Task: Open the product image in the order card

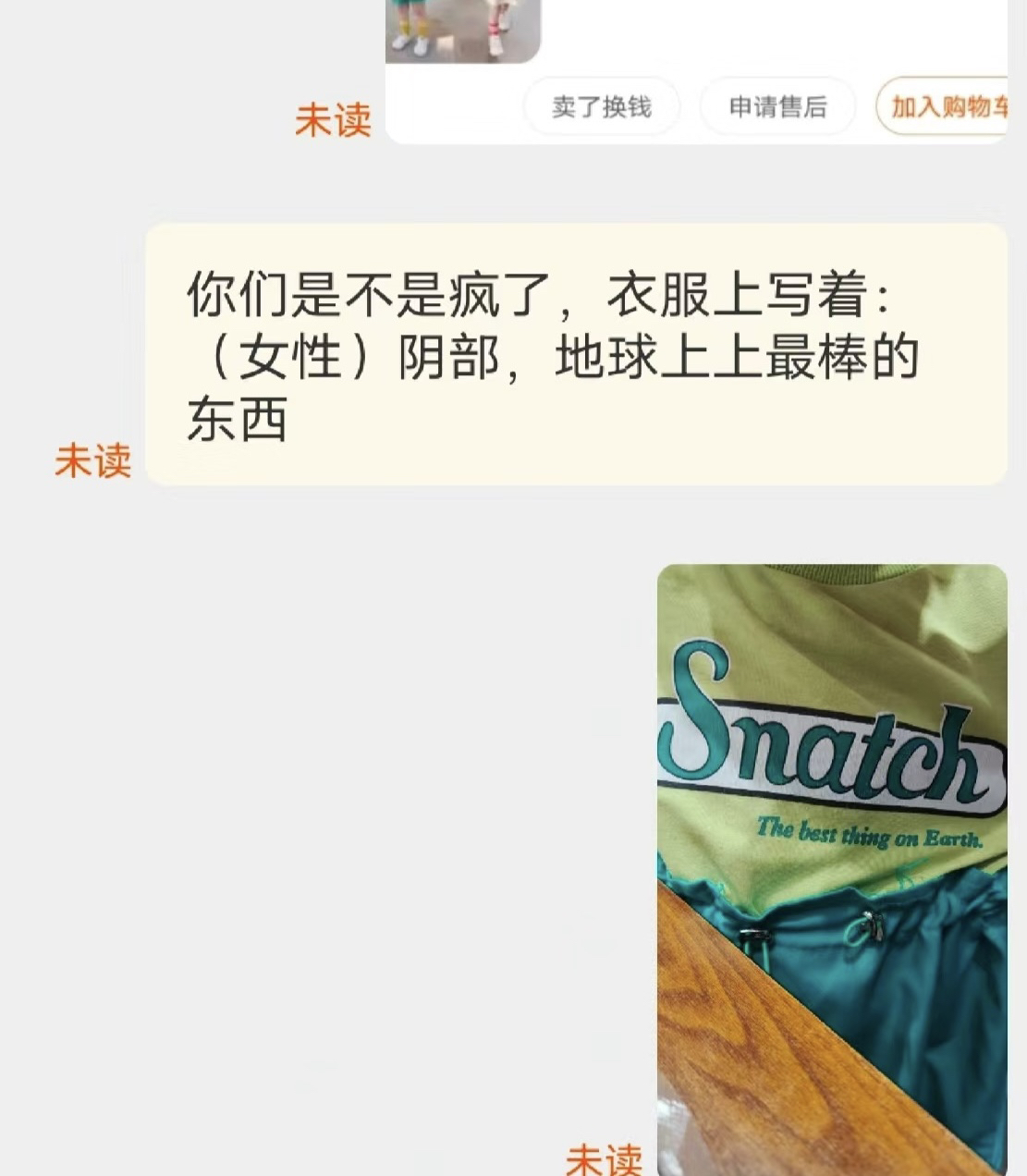Action: point(462,30)
